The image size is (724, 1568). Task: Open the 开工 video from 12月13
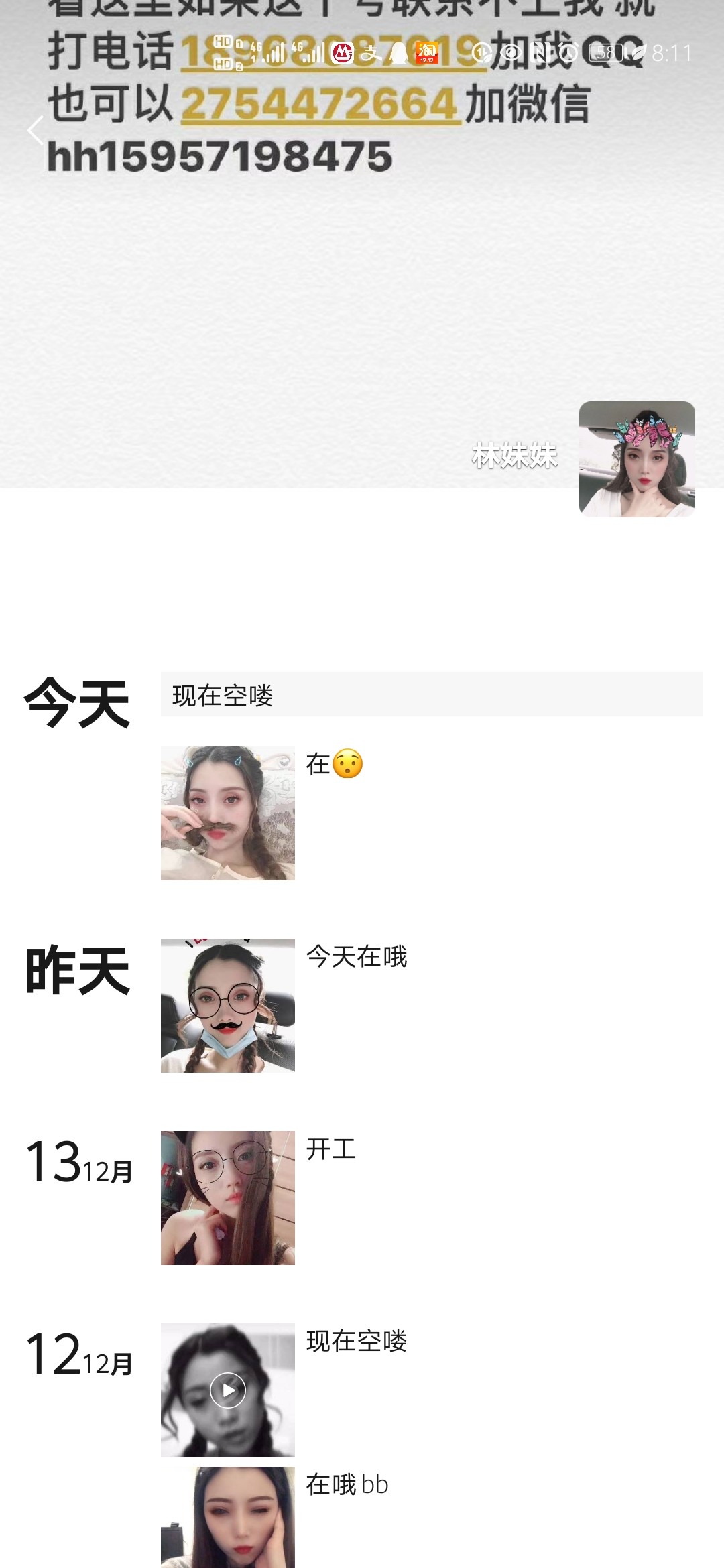point(228,1199)
